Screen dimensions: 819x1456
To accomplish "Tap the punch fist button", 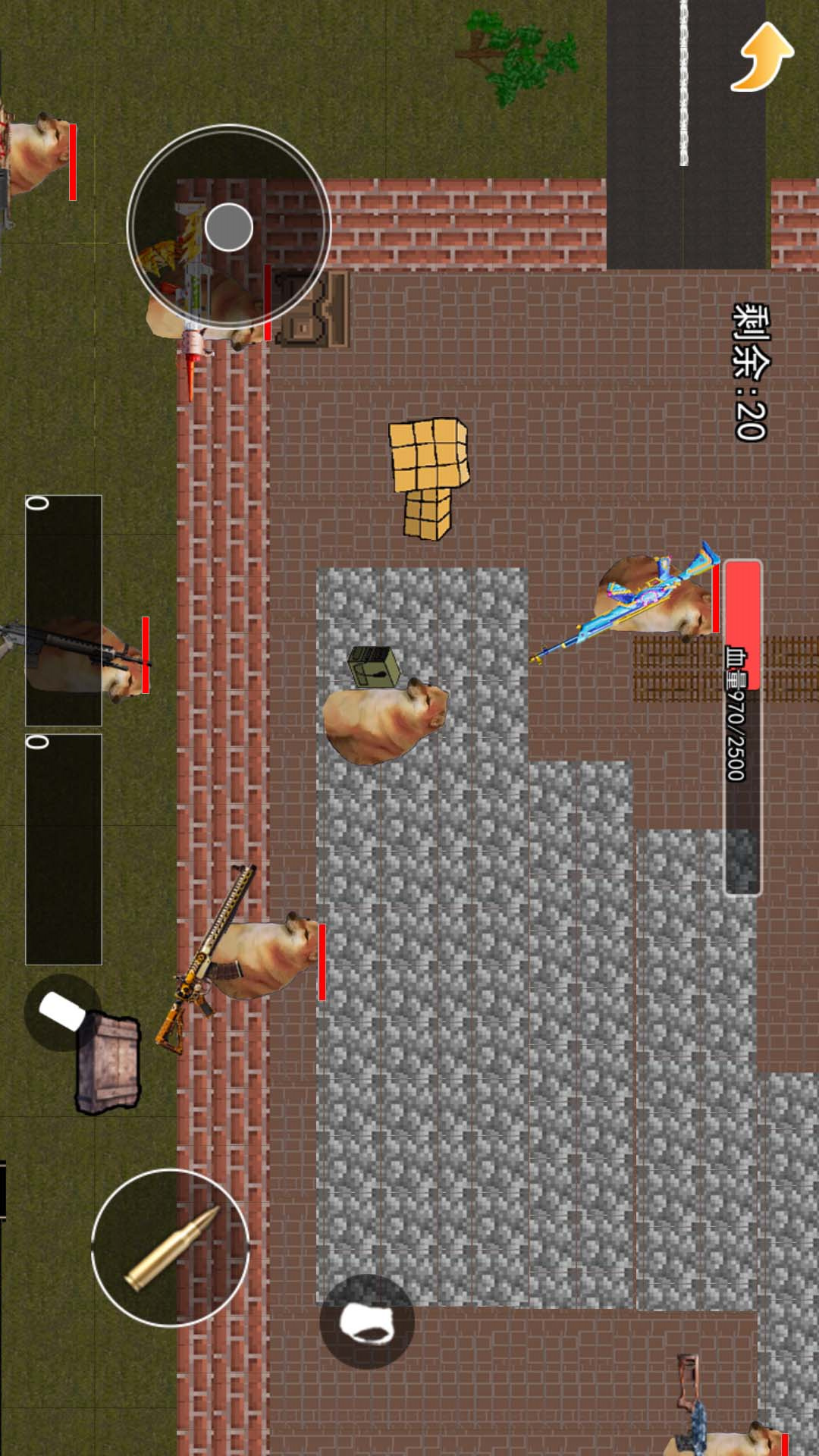I will click(367, 1321).
